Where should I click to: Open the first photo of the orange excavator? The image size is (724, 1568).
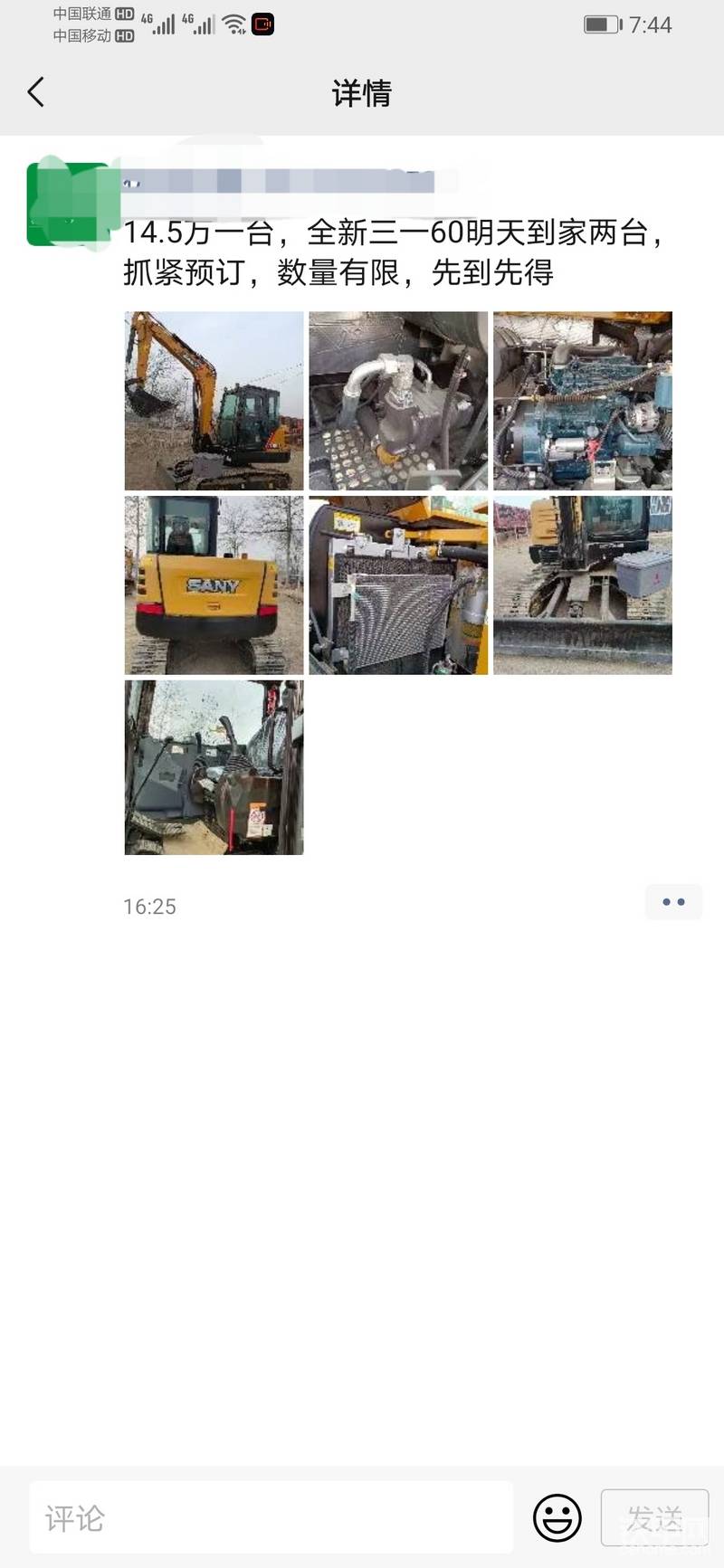[x=214, y=401]
